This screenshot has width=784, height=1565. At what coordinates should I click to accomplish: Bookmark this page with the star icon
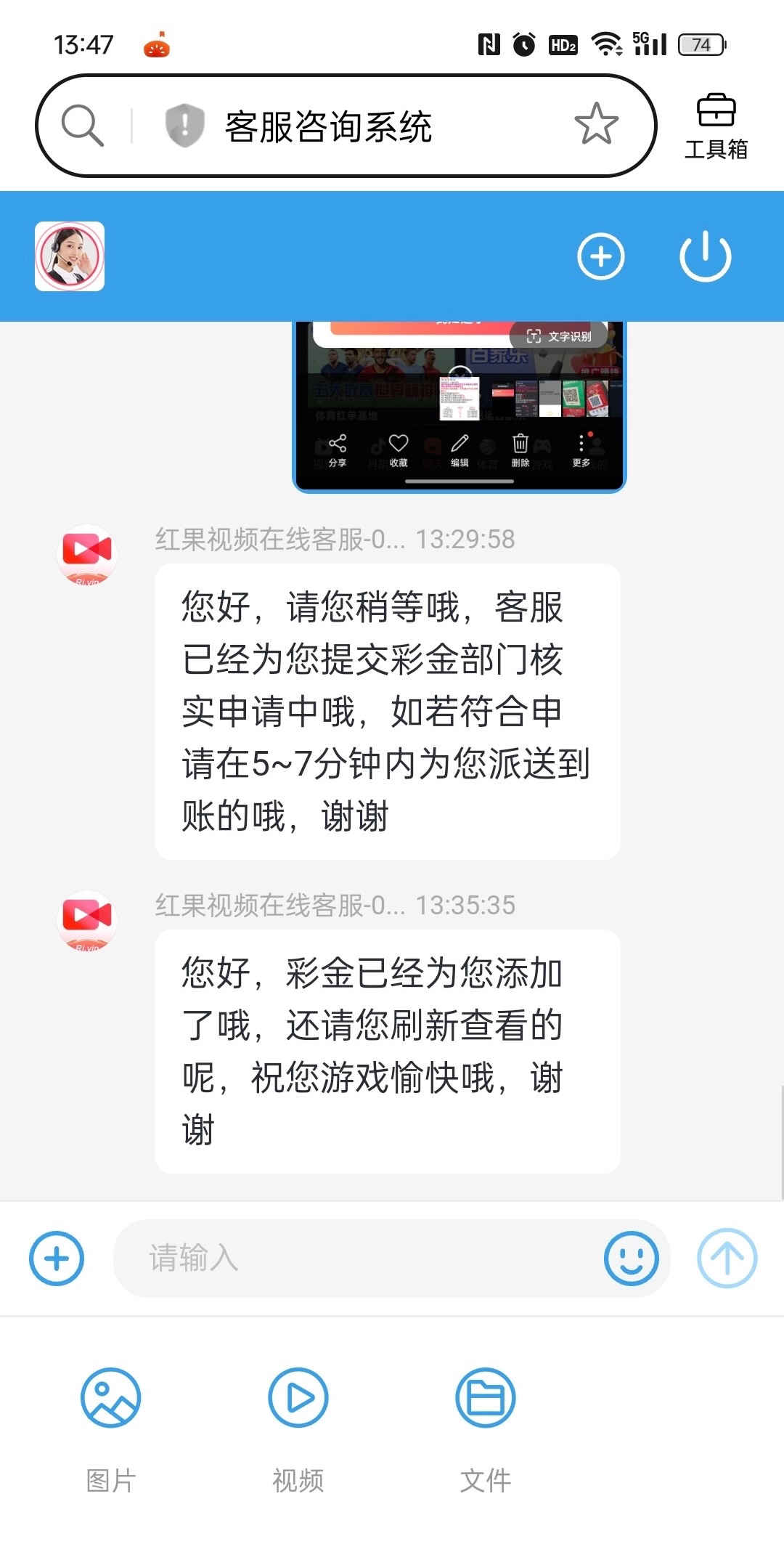[596, 124]
